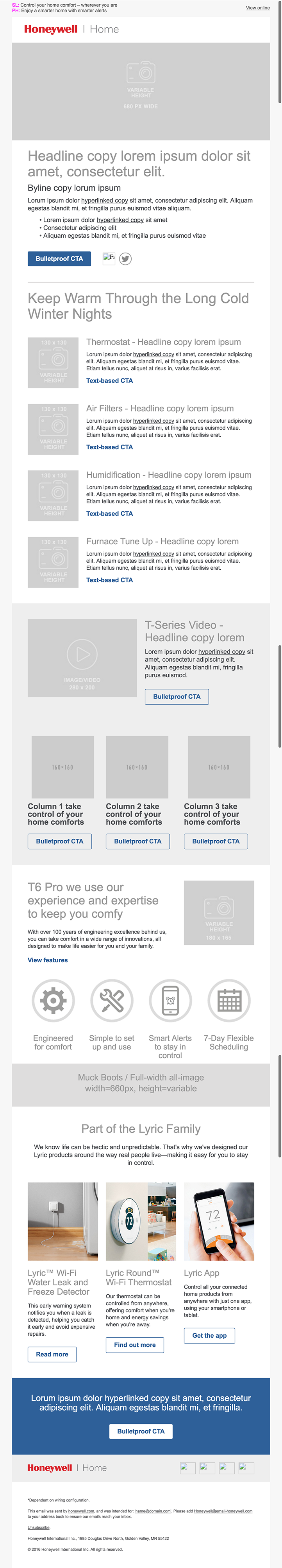Open the Text-based CTA under Air Filters
Screen dimensions: 282x1568
[x=109, y=447]
